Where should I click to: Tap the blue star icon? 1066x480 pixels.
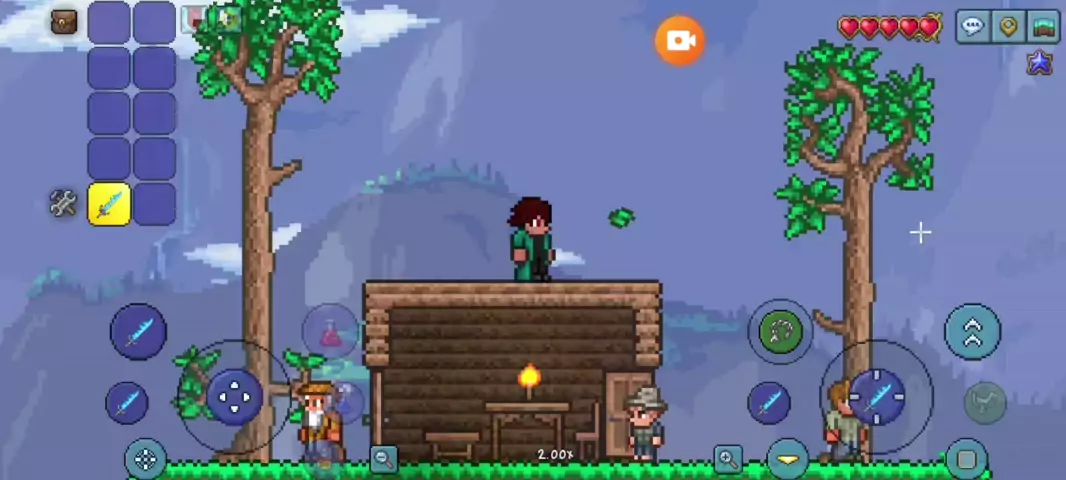click(x=1040, y=63)
